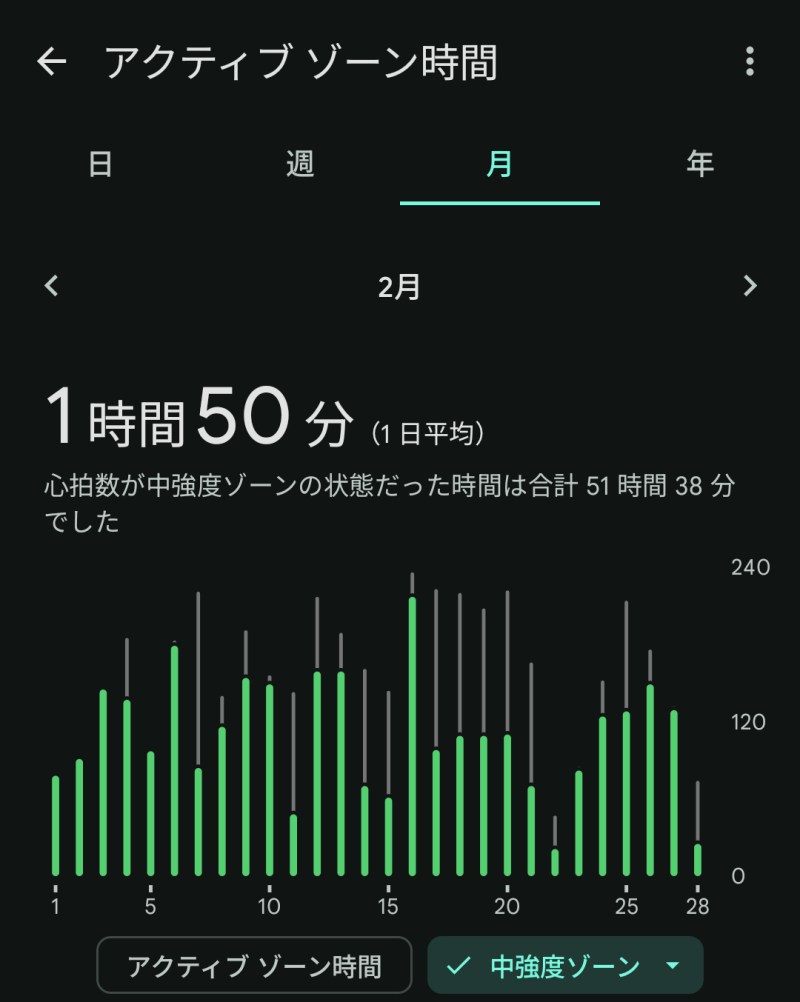The image size is (800, 1002).
Task: Switch to the 日 (day) tab
Action: [100, 164]
